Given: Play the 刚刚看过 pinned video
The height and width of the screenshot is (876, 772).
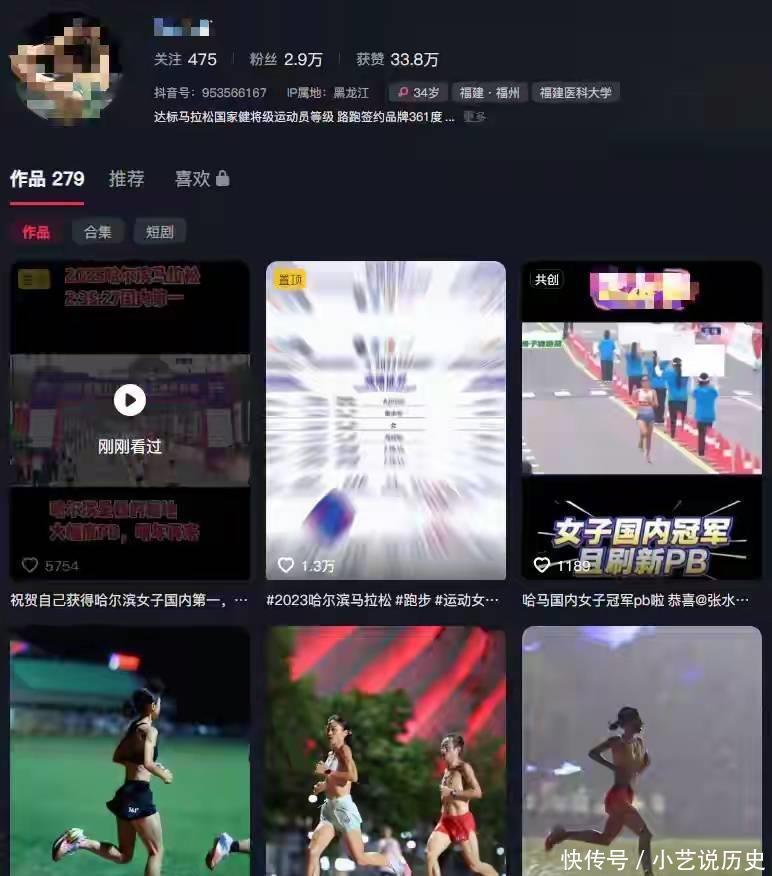Looking at the screenshot, I should 130,401.
